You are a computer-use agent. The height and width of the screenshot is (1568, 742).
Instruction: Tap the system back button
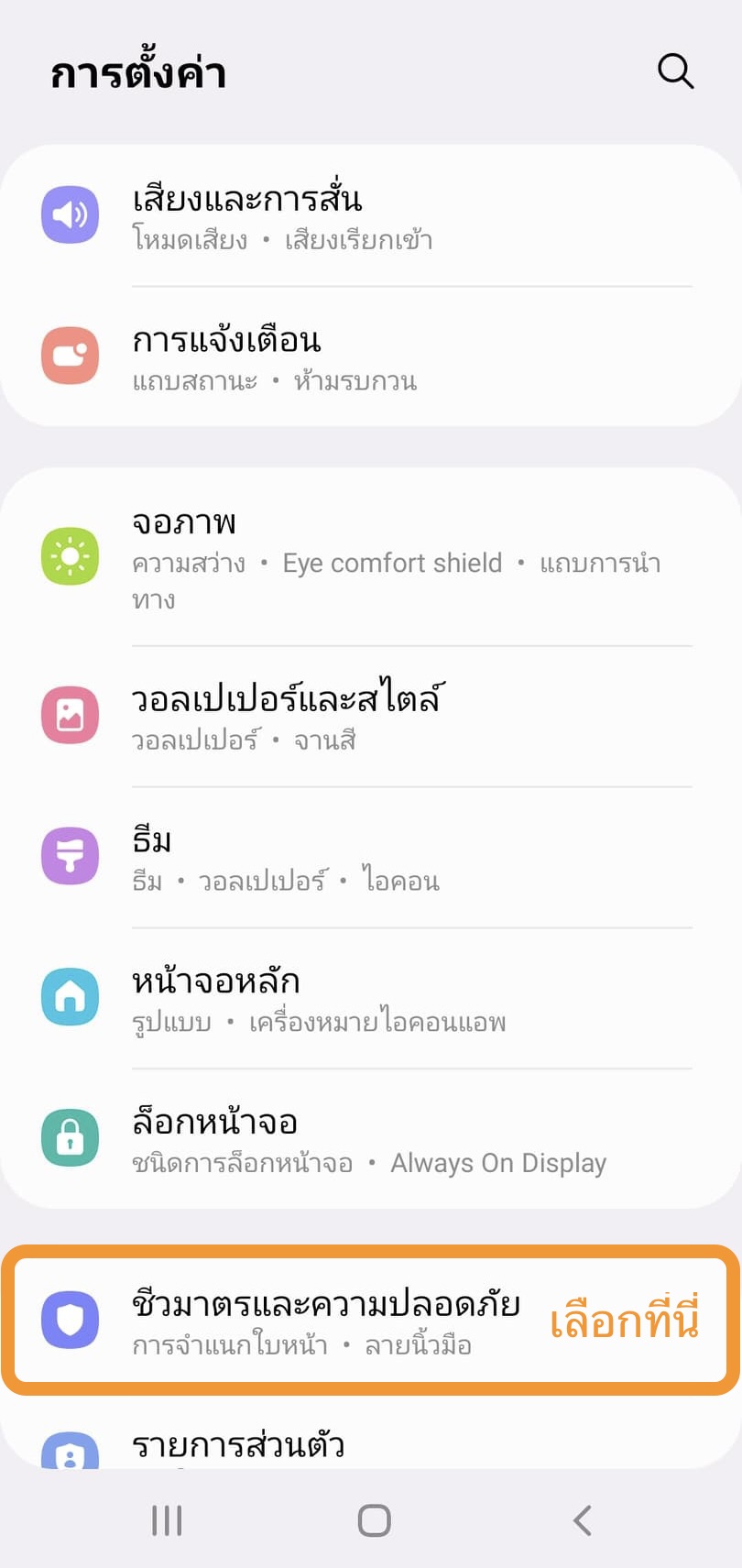coord(582,1520)
